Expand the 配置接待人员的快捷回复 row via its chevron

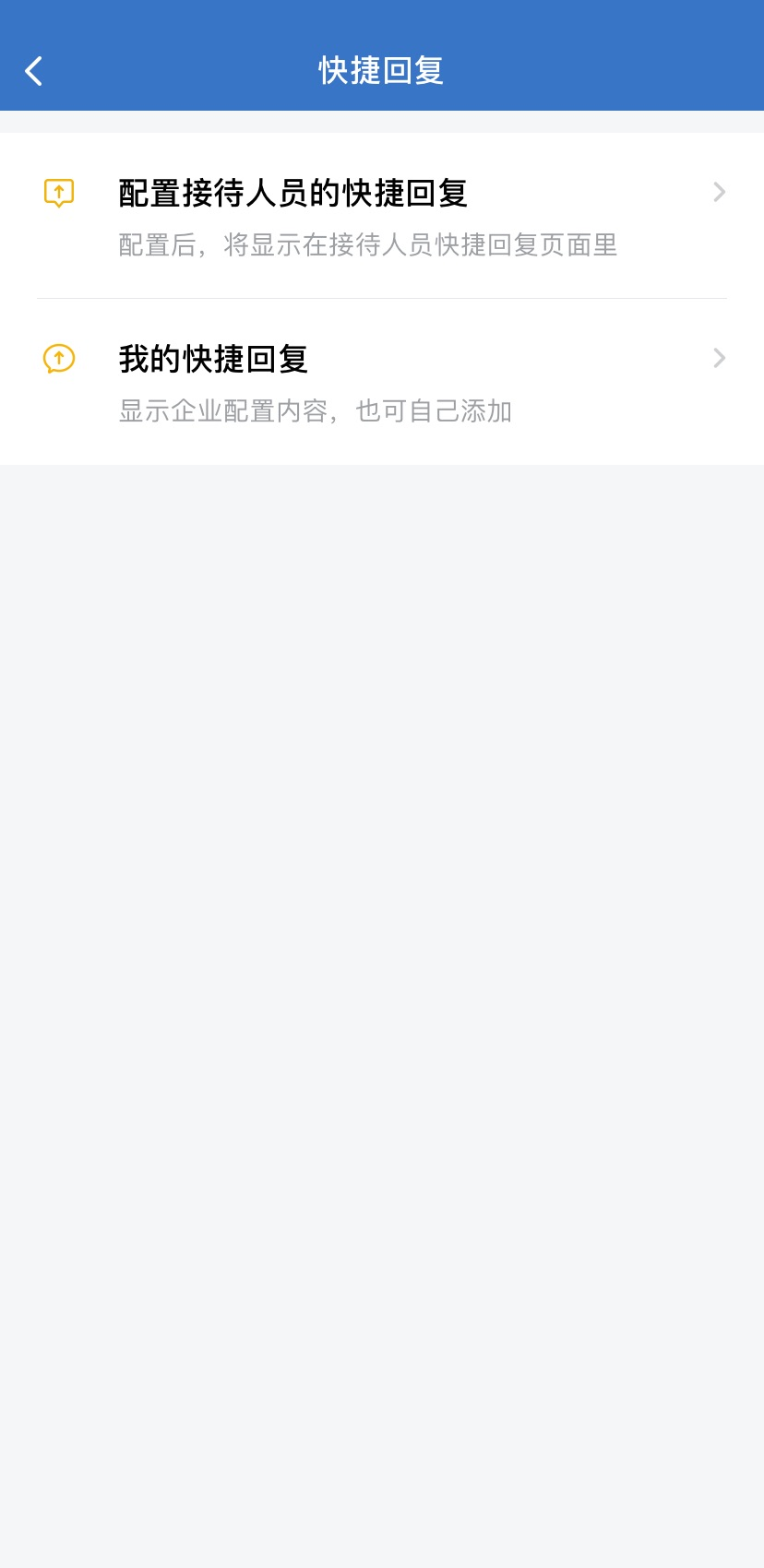(x=719, y=192)
